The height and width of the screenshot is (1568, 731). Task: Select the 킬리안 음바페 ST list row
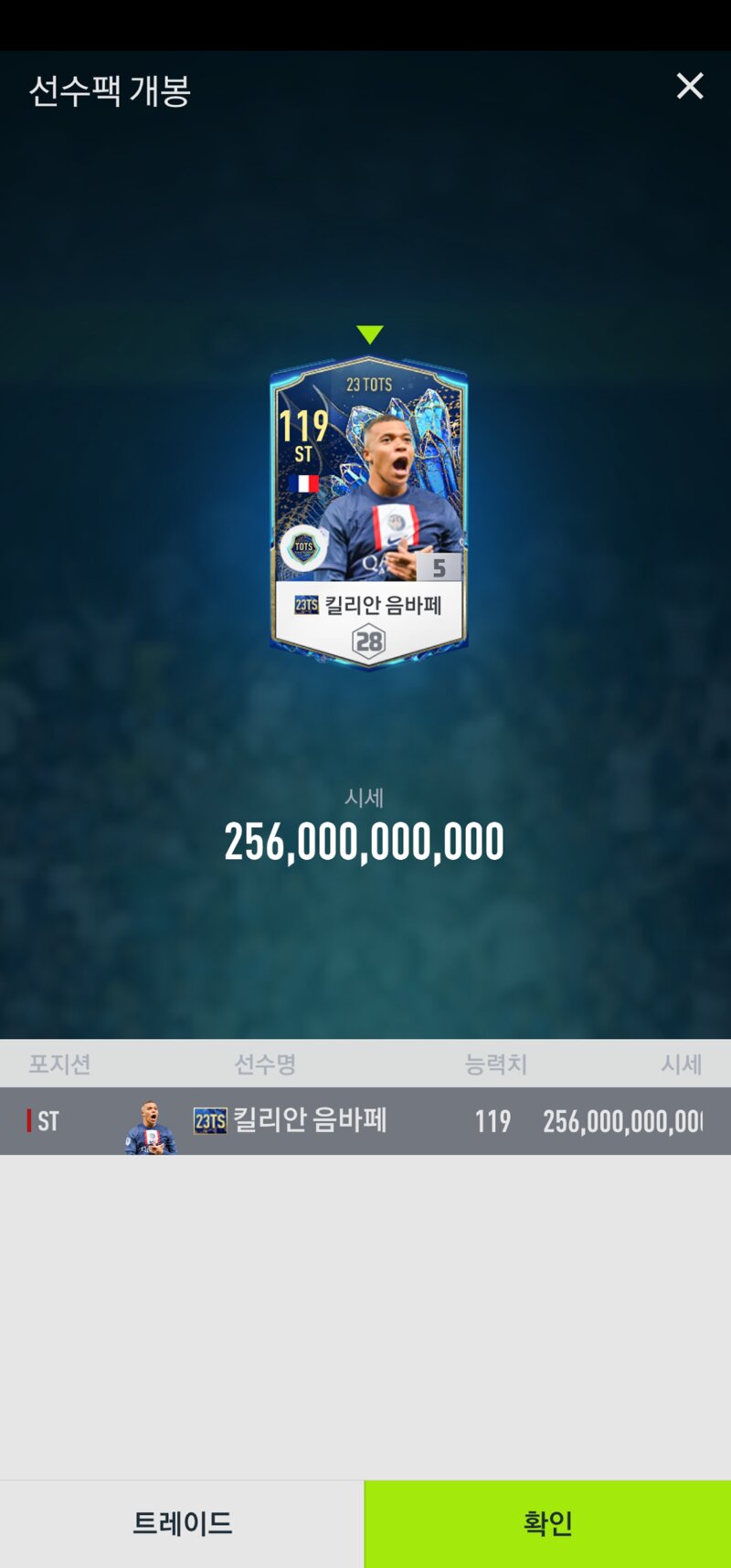tap(365, 1121)
